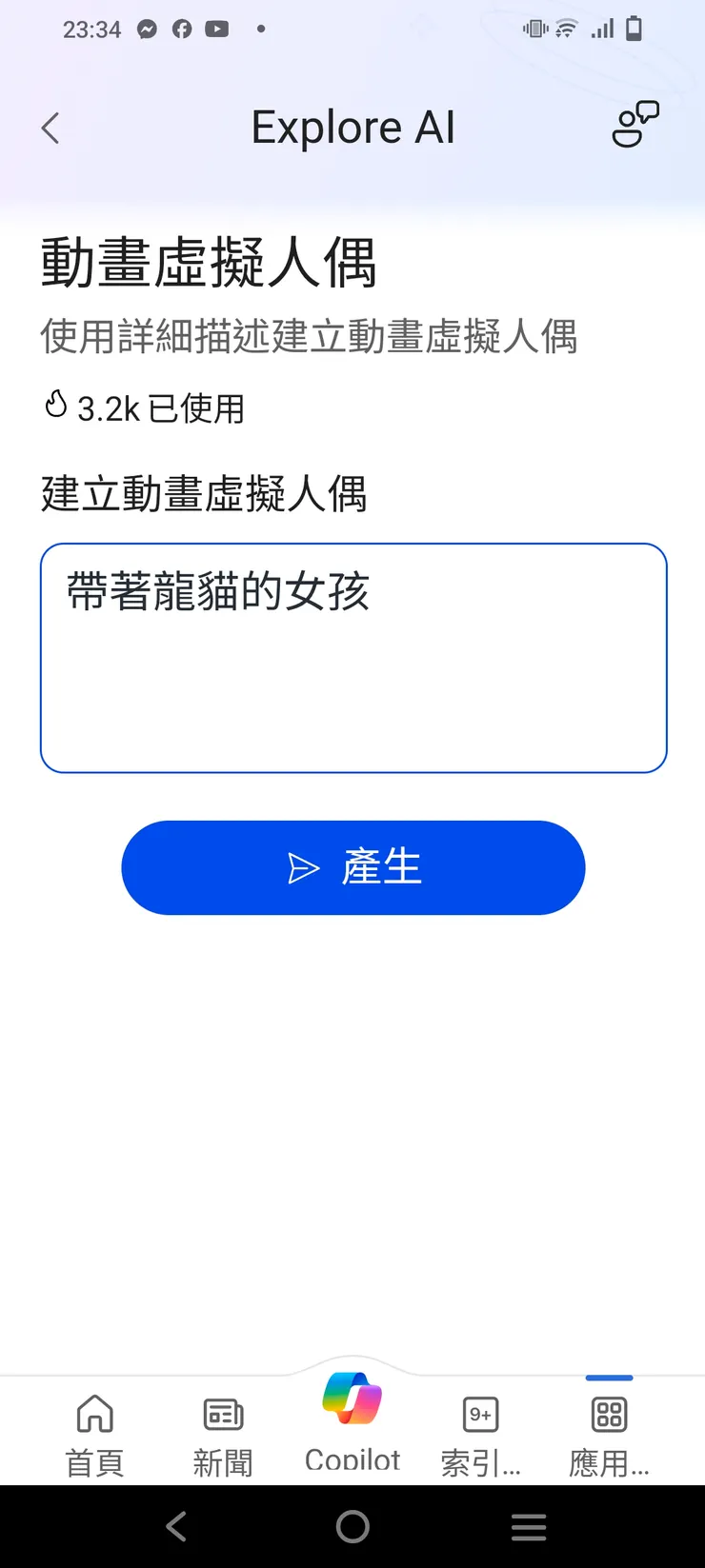
Task: Tap the back arrow to leave Explore AI
Action: click(x=50, y=128)
